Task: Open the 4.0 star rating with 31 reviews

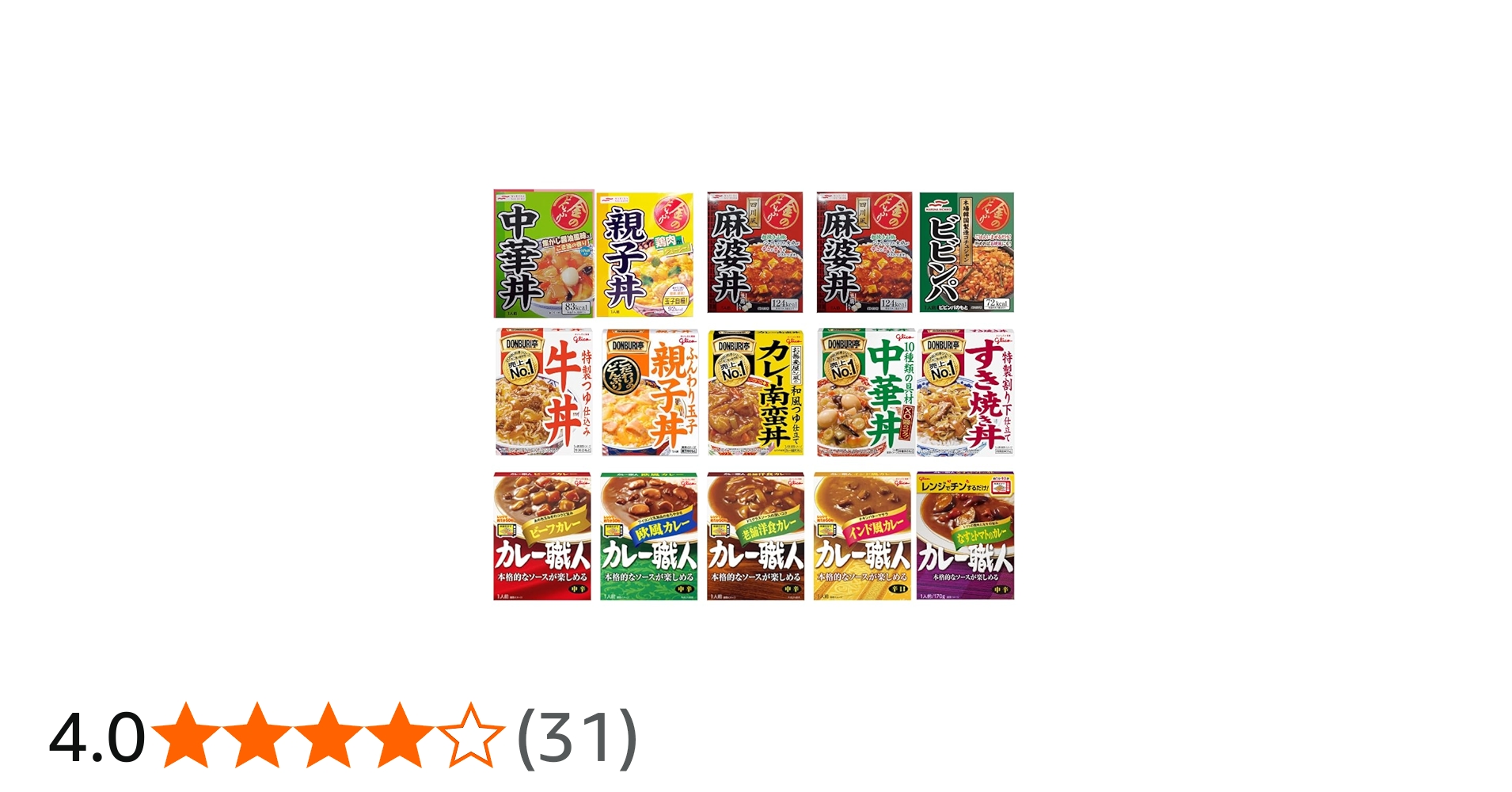Action: 342,737
